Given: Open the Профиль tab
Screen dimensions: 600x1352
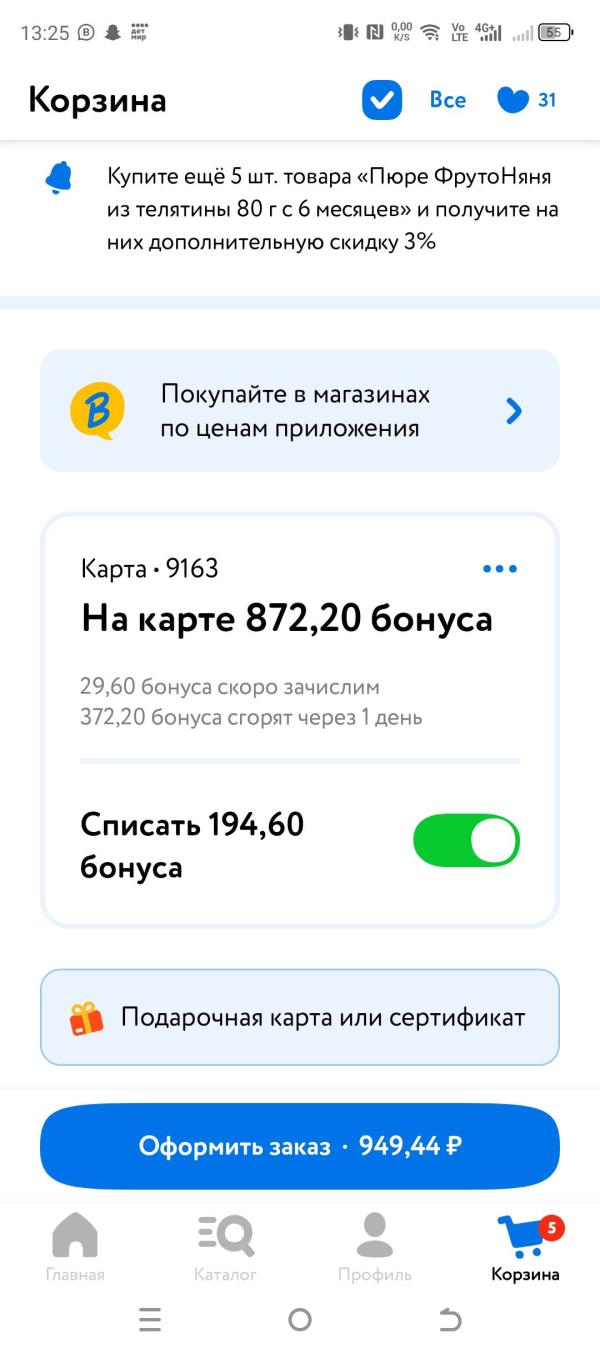Looking at the screenshot, I should [x=375, y=1247].
